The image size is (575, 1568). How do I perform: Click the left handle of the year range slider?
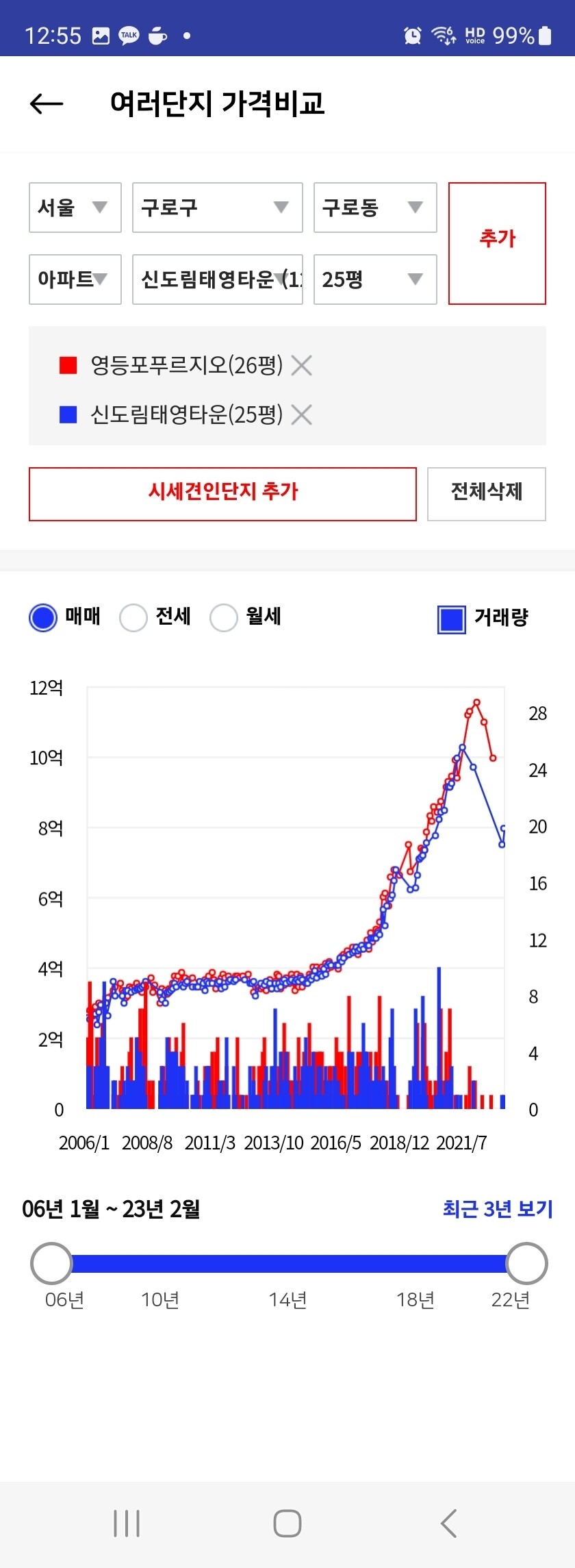(53, 1264)
